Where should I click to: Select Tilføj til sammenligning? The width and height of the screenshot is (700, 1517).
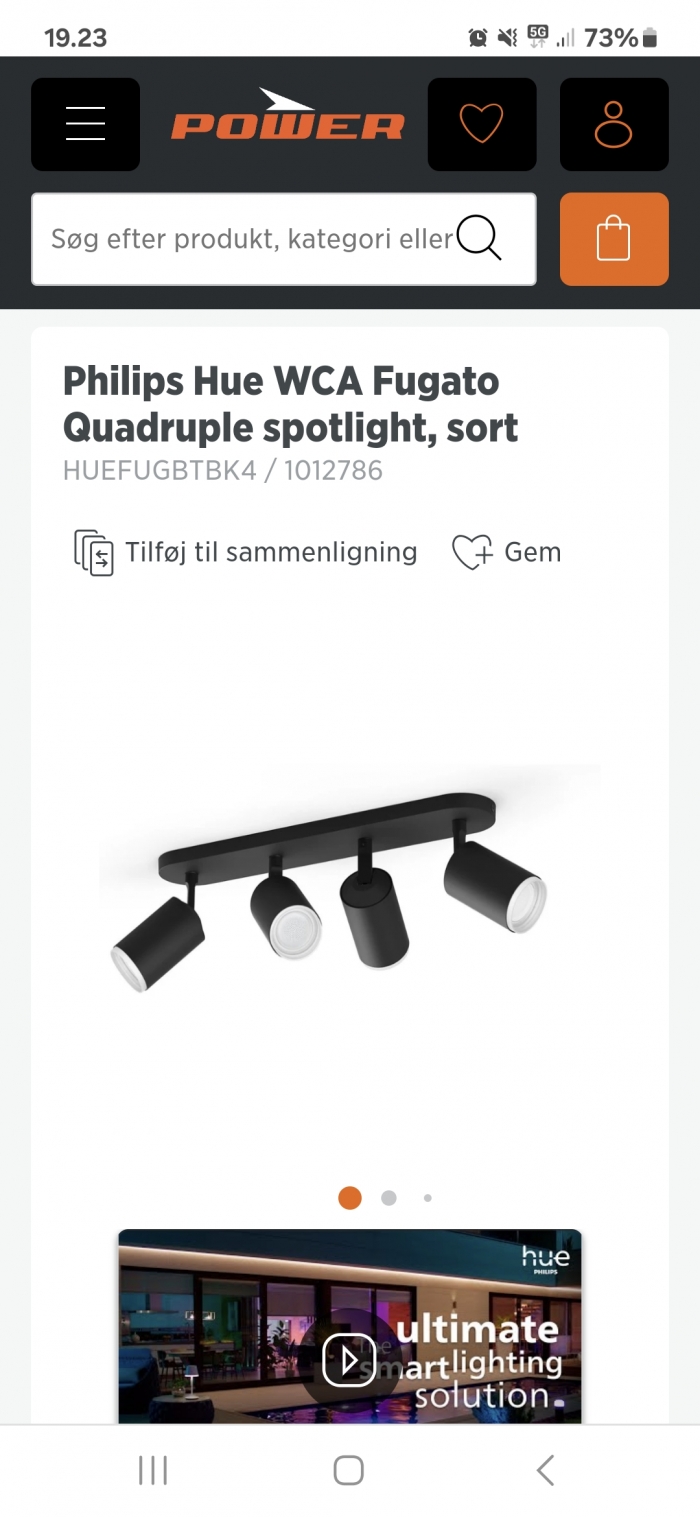246,552
